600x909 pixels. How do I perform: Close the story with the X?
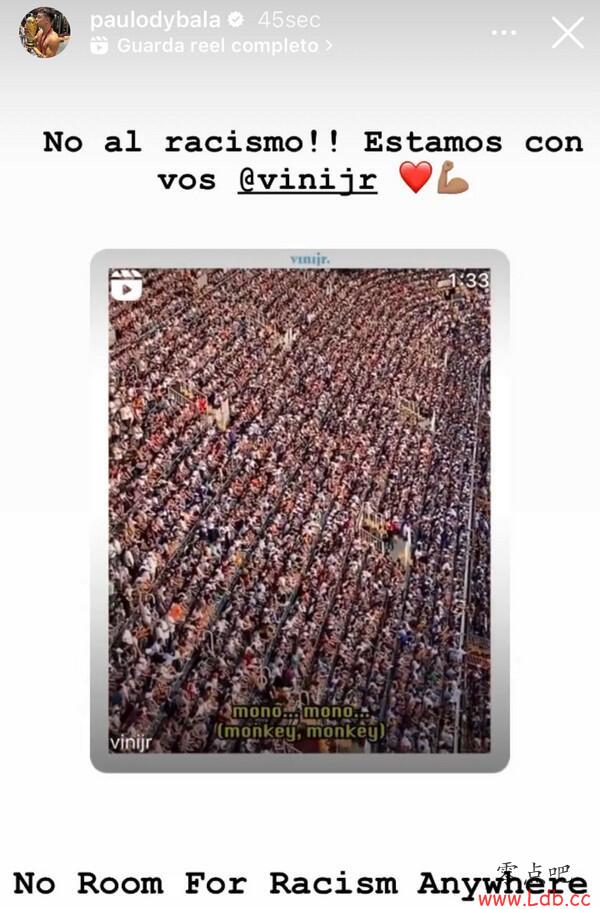pos(567,32)
